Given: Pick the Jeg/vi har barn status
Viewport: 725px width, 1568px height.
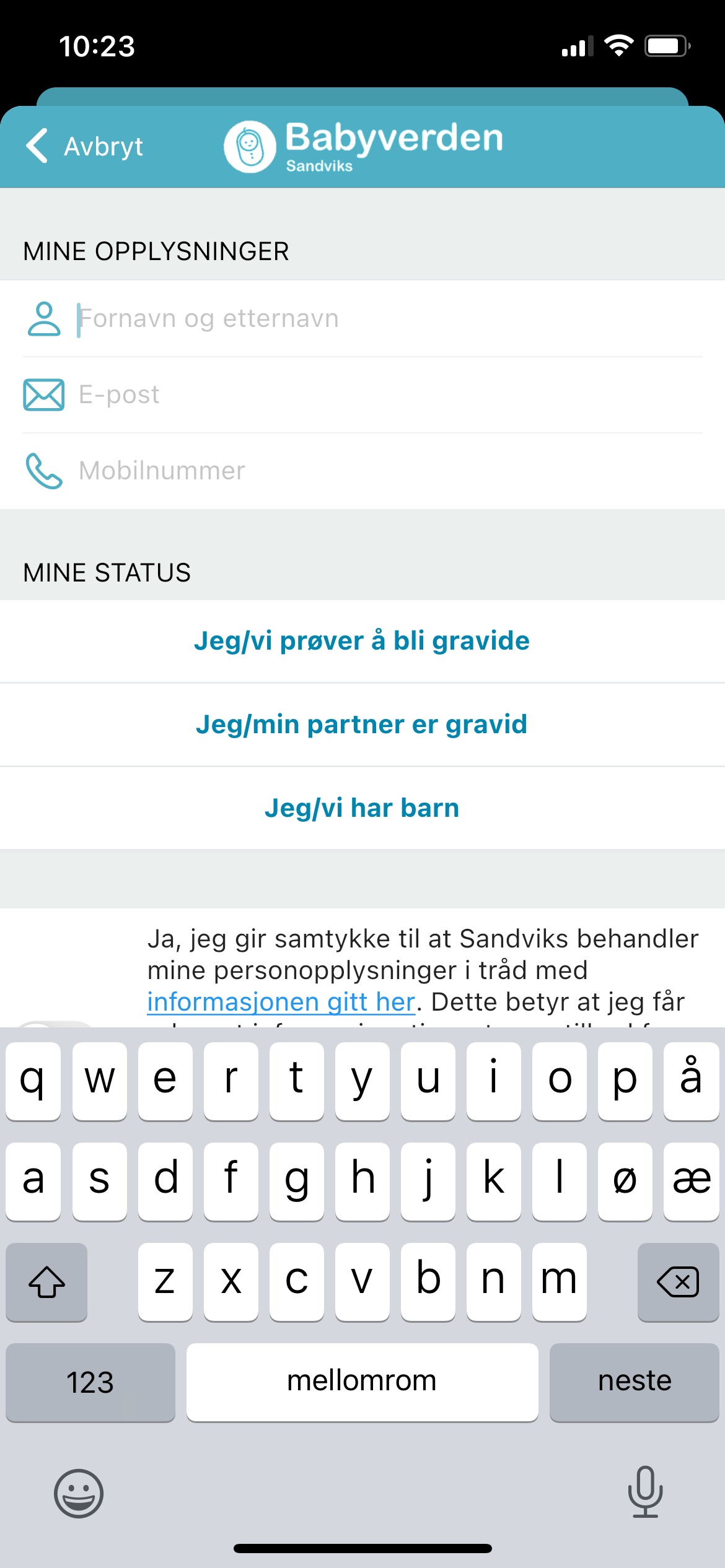Looking at the screenshot, I should point(362,808).
